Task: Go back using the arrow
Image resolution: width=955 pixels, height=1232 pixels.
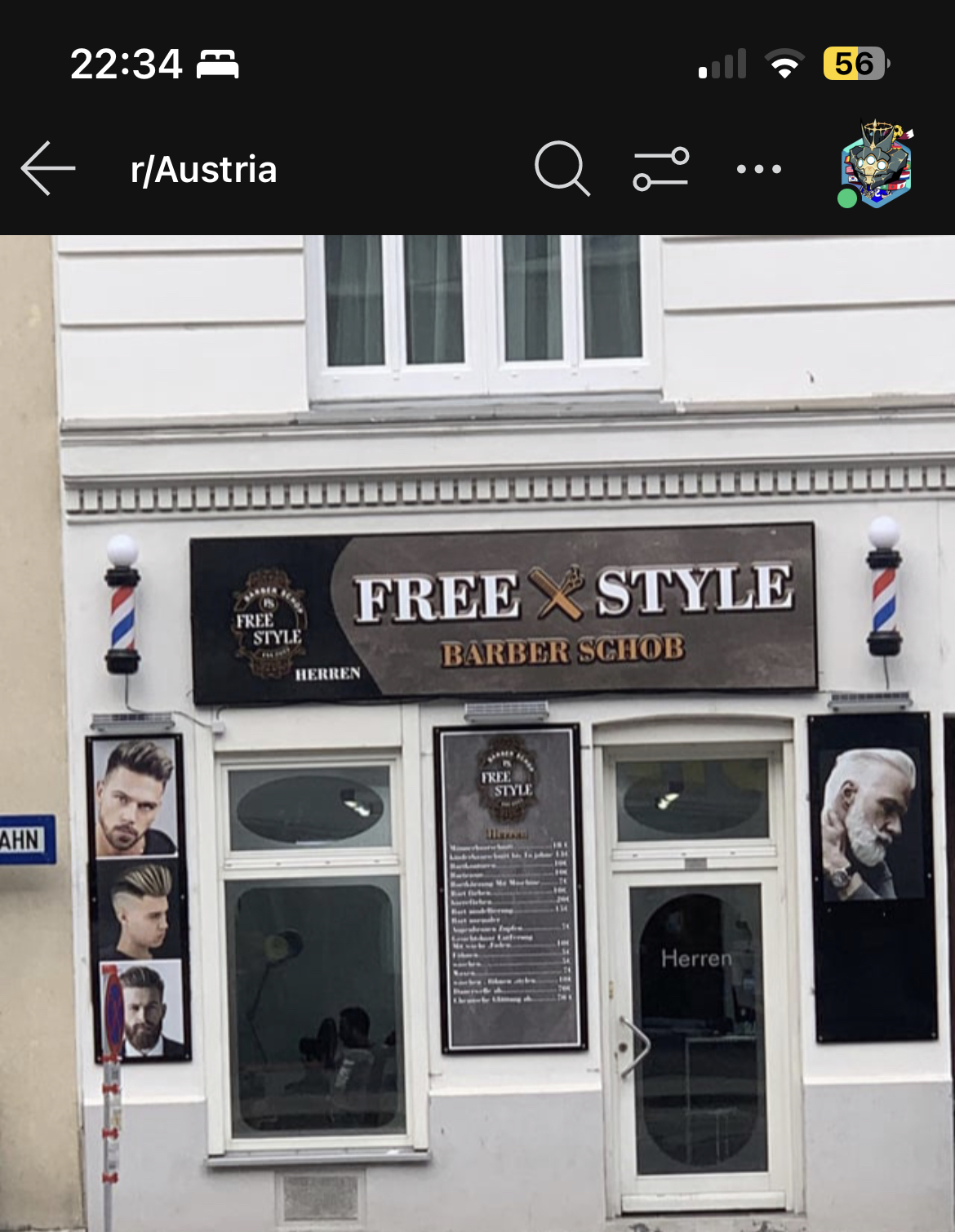Action: point(47,169)
